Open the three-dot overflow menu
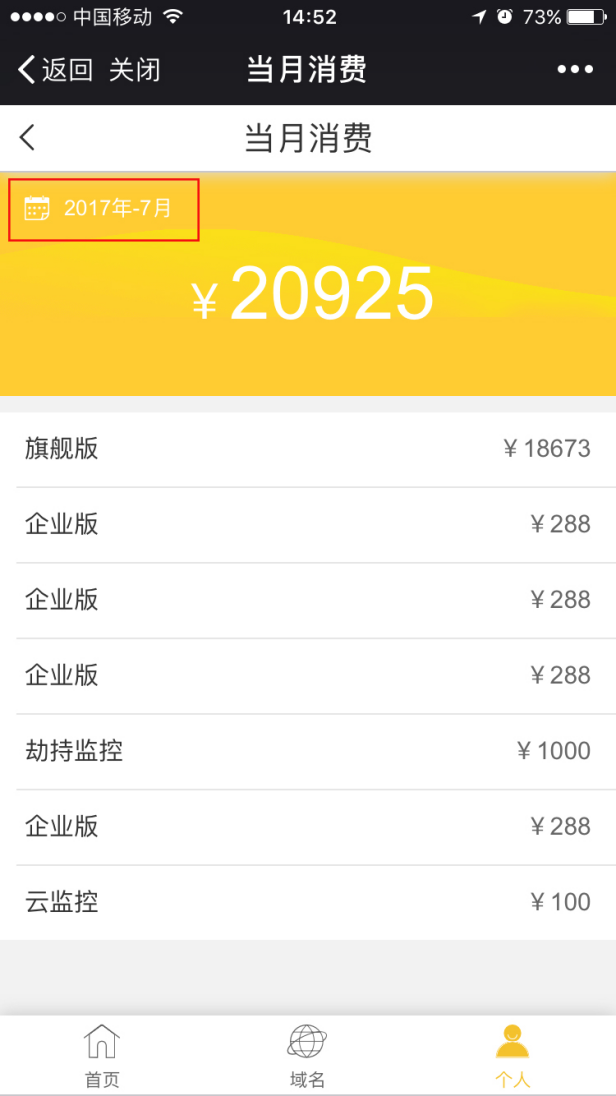 coord(575,70)
